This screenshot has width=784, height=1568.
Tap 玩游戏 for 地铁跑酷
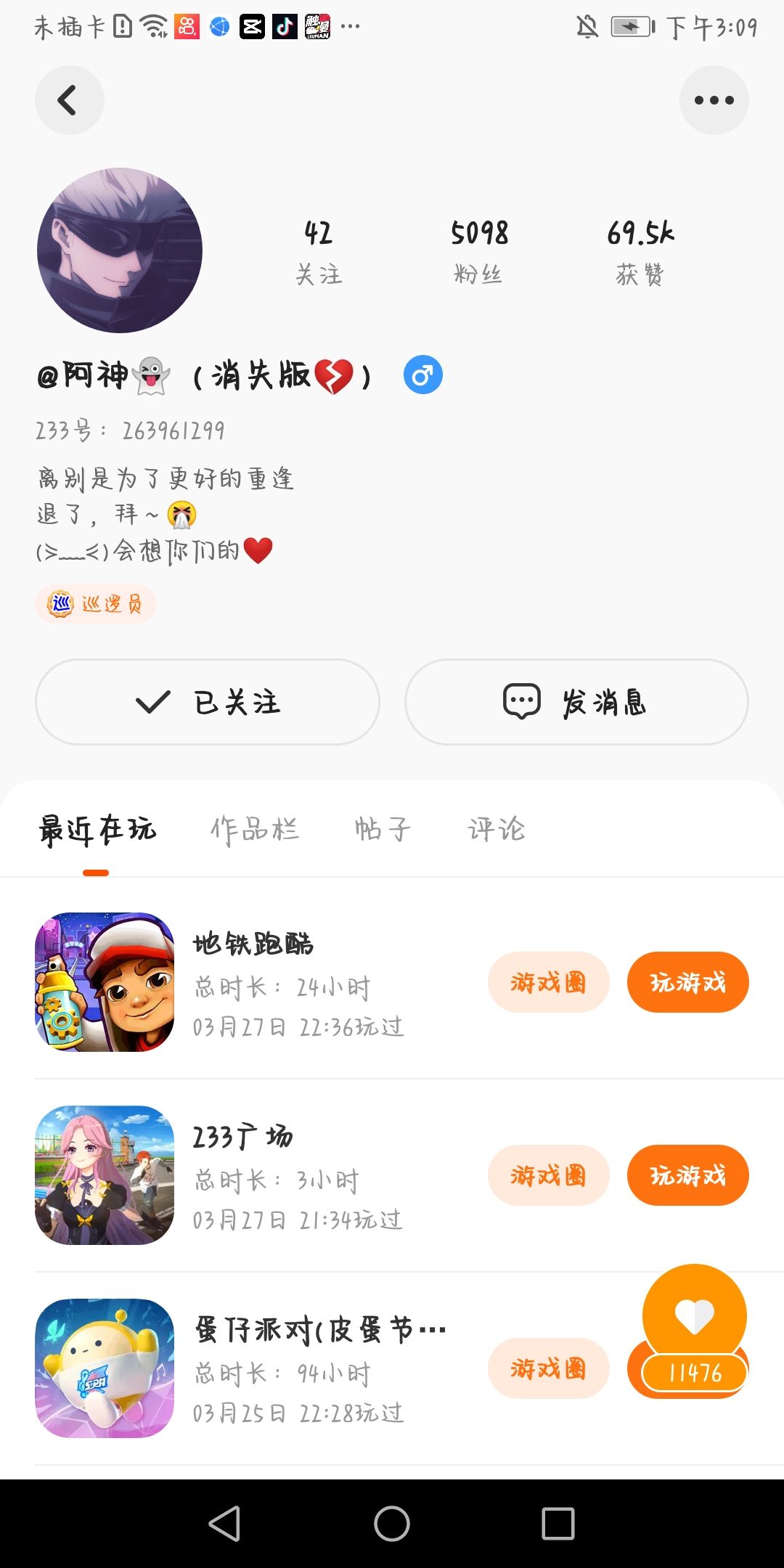pos(687,982)
